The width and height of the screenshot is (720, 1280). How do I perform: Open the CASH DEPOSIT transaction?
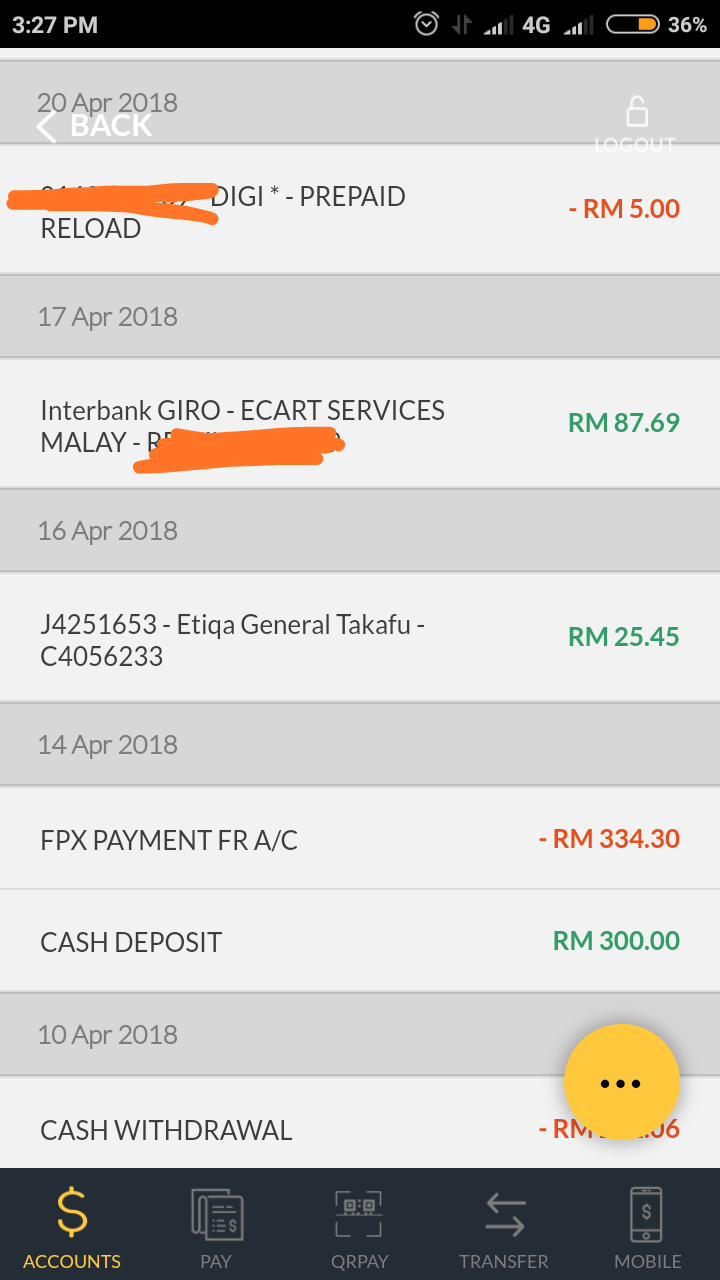click(360, 941)
